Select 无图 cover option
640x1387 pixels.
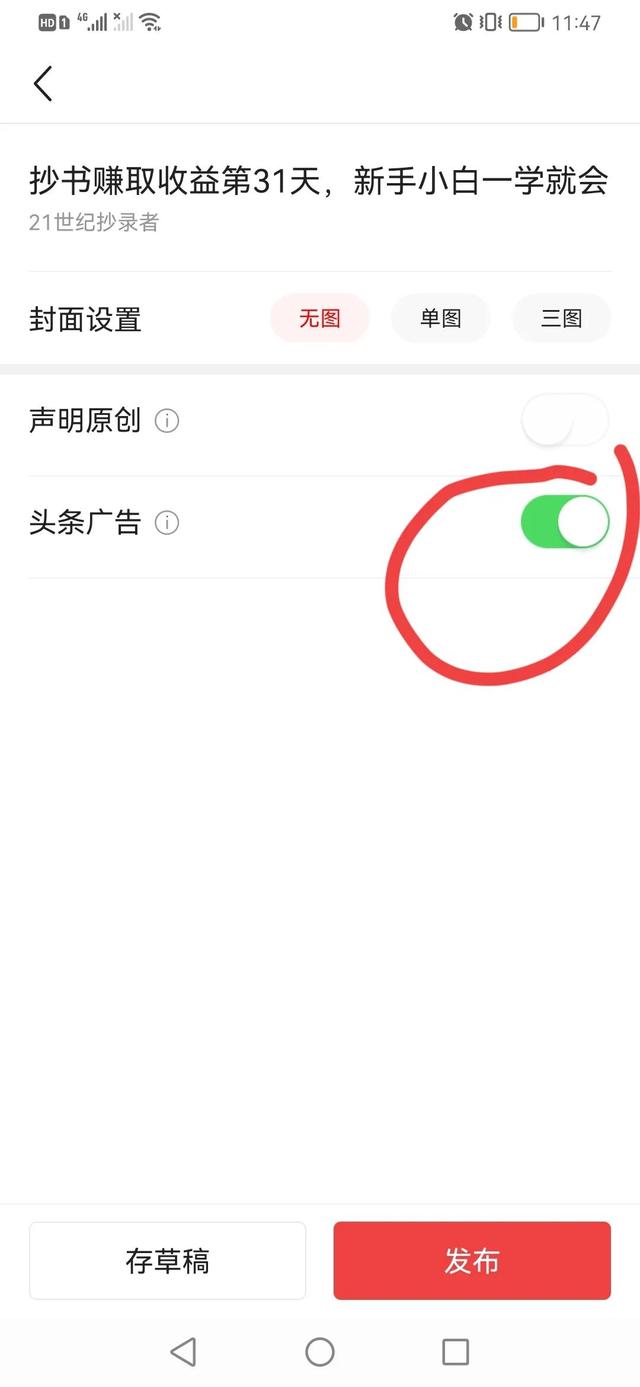pos(319,319)
